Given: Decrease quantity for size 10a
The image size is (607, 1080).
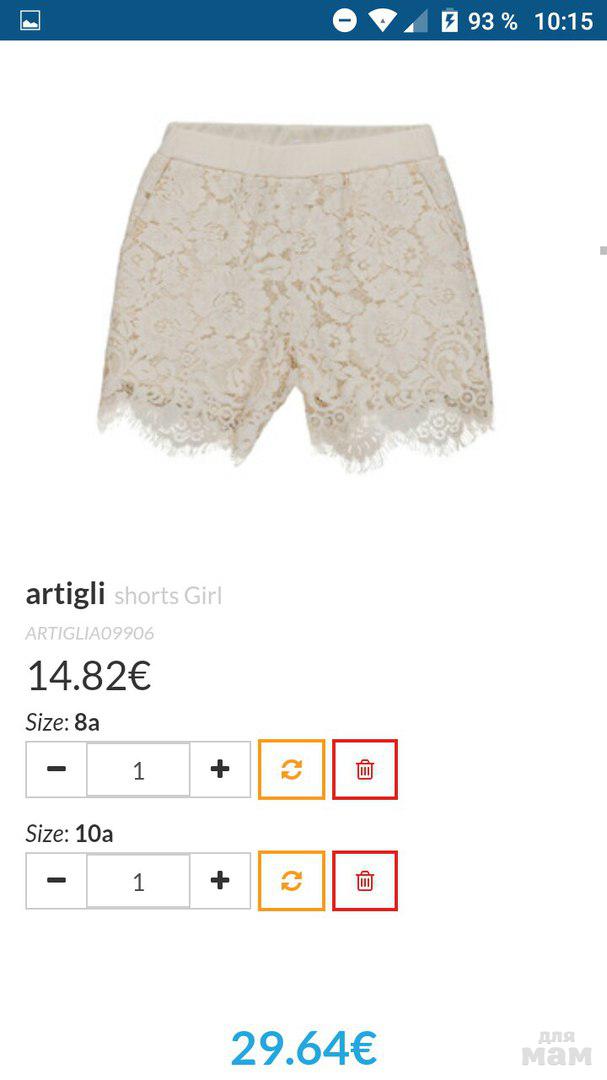Looking at the screenshot, I should tap(57, 881).
